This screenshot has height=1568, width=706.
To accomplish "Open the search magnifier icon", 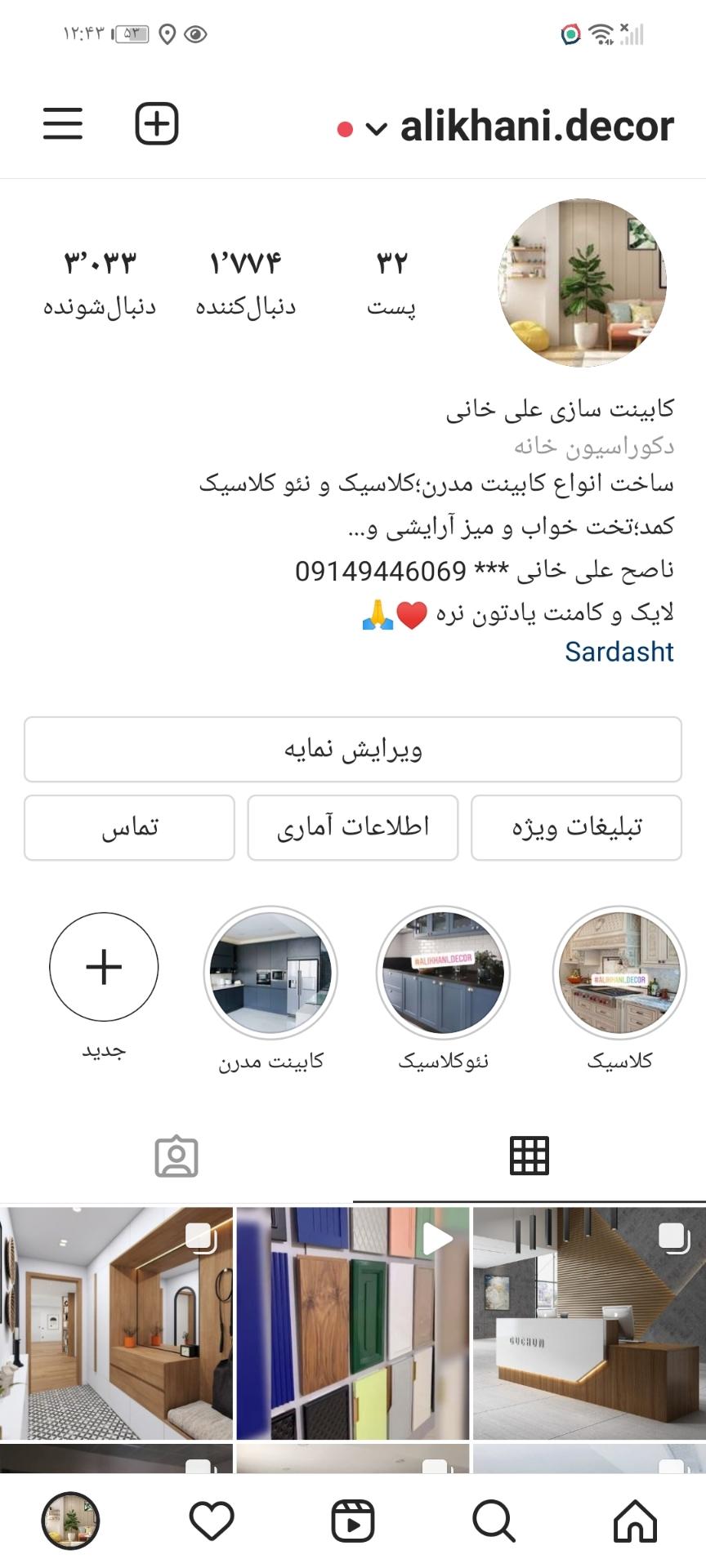I will coord(494,1521).
